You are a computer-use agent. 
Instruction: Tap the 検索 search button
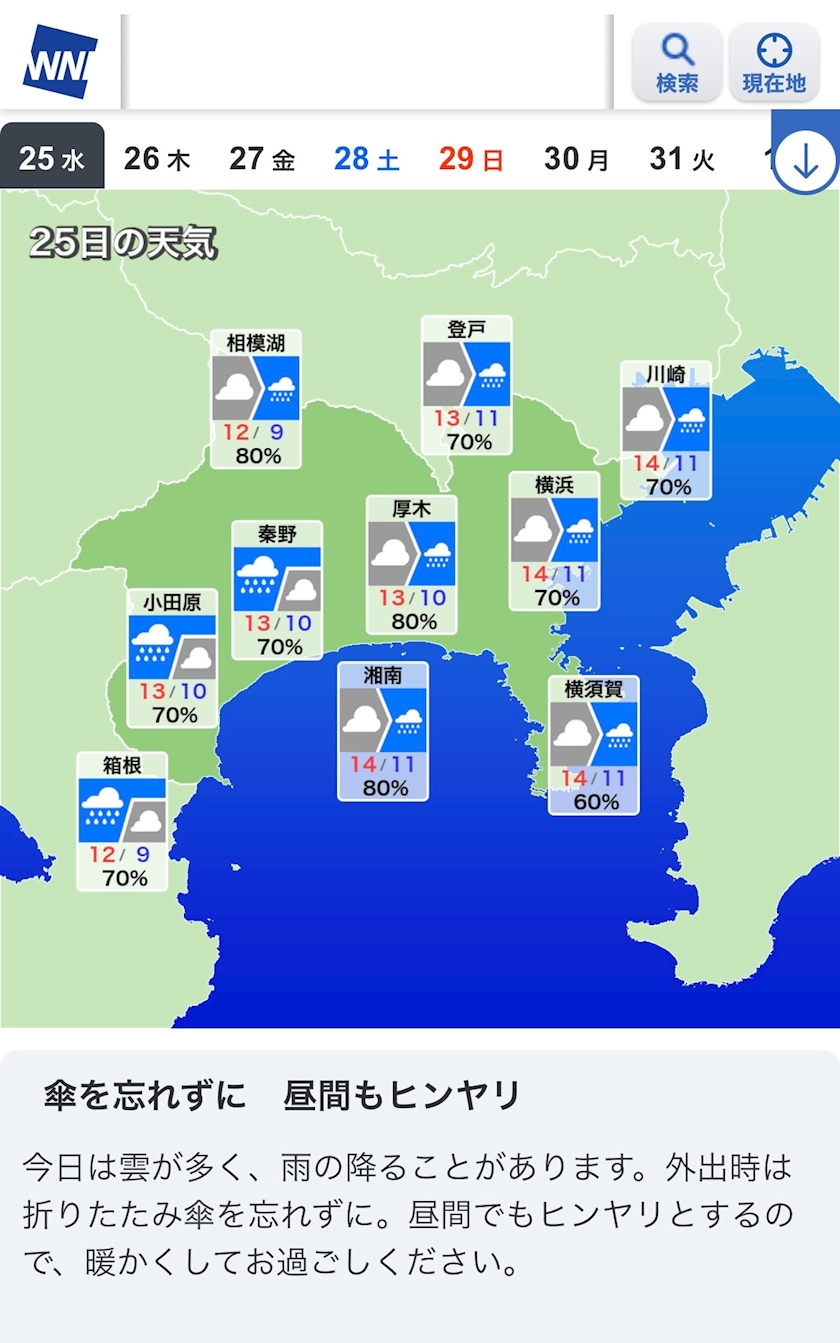677,62
